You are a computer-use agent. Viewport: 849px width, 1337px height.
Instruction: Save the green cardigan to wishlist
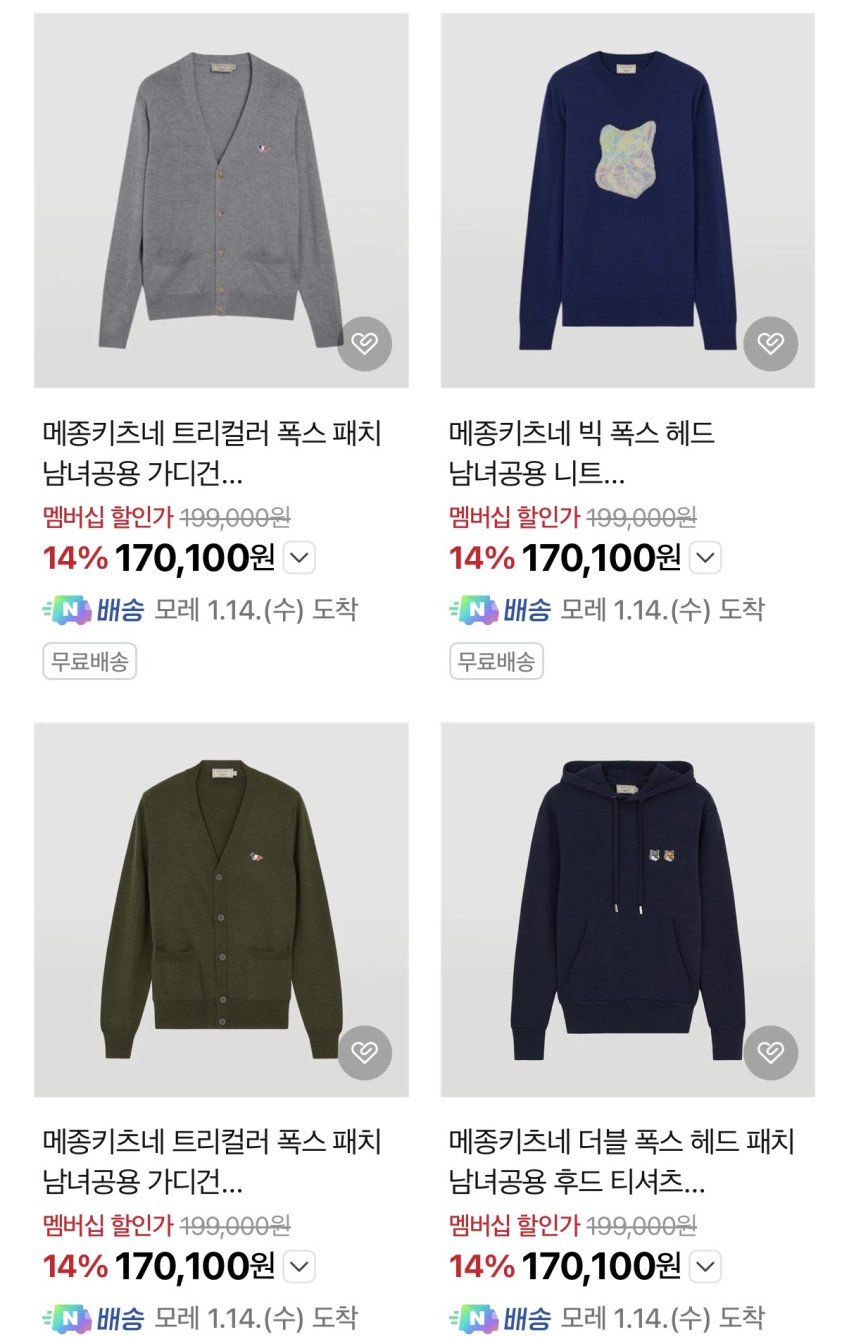point(364,1052)
